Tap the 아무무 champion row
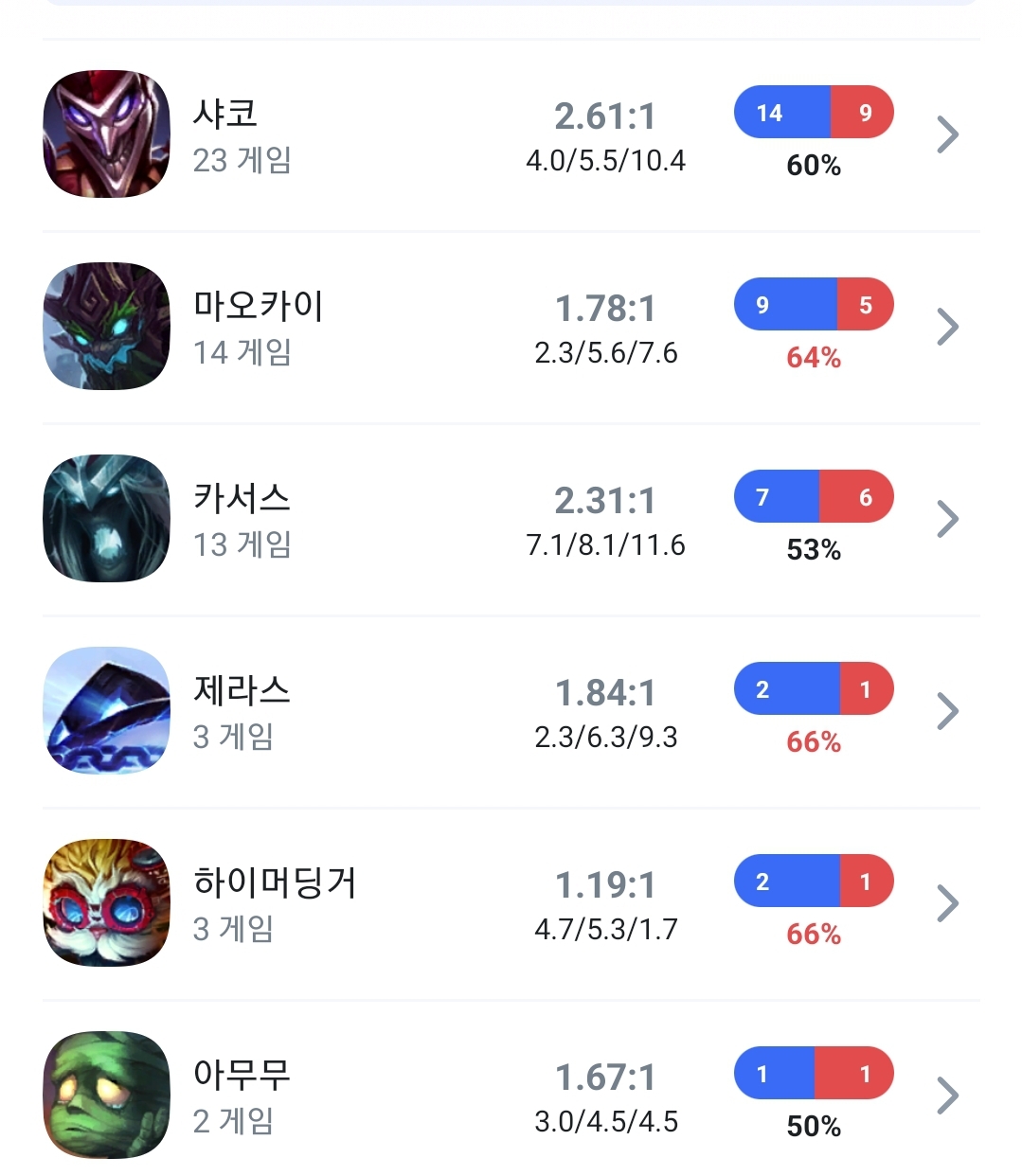The image size is (1022, 1176). coord(511,1096)
